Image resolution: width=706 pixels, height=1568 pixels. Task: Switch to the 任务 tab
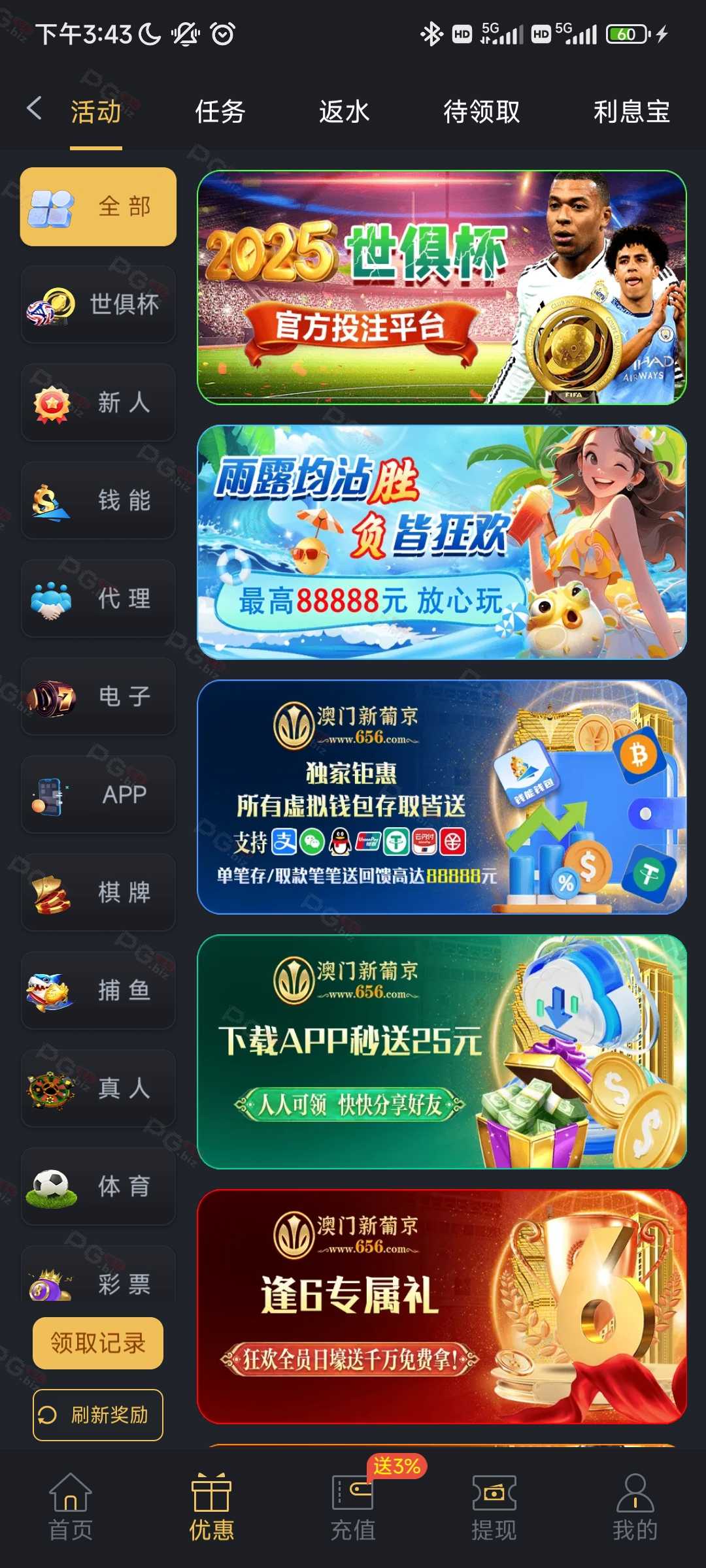(x=220, y=111)
